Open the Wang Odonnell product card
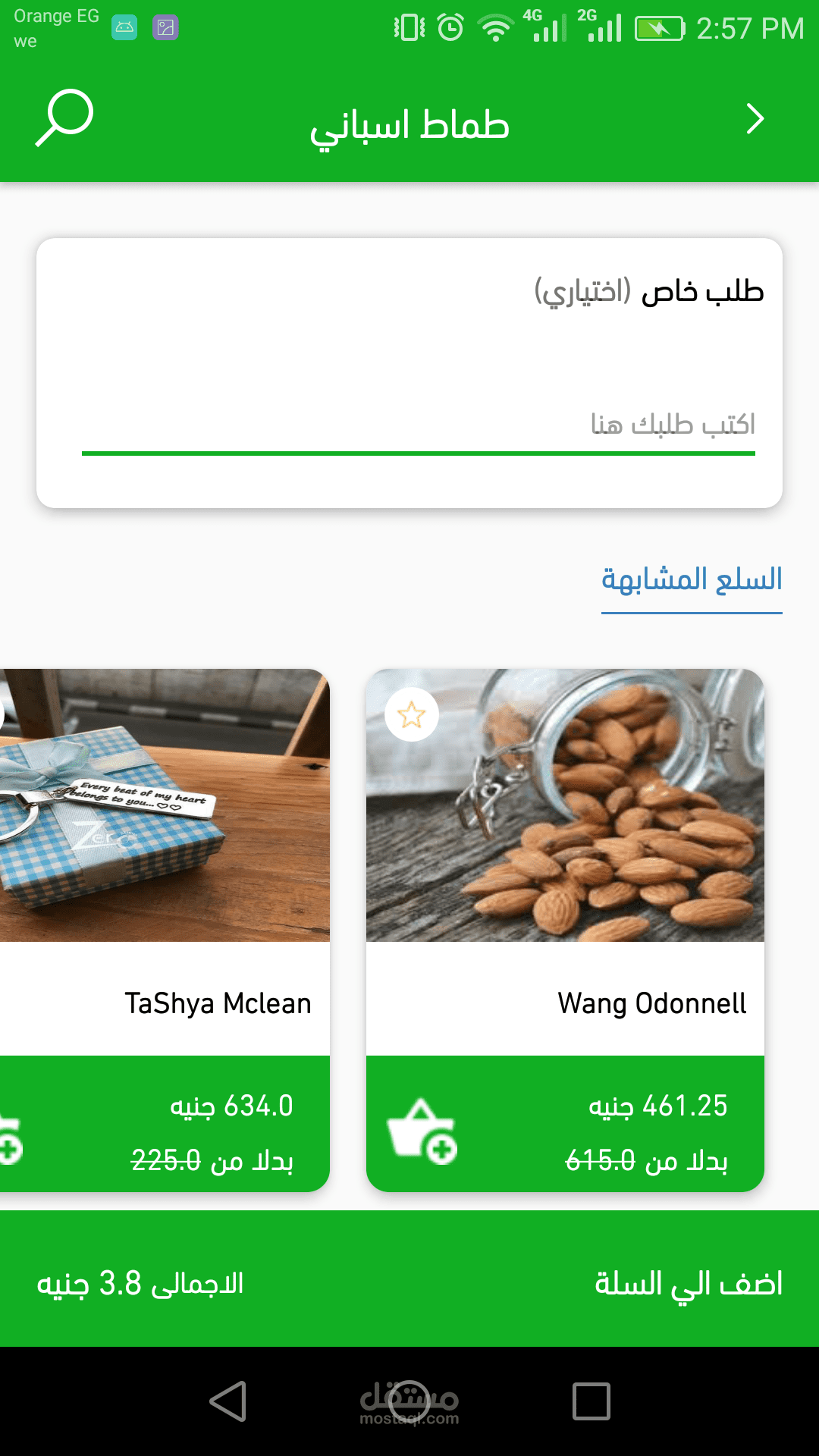The height and width of the screenshot is (1456, 819). point(565,834)
